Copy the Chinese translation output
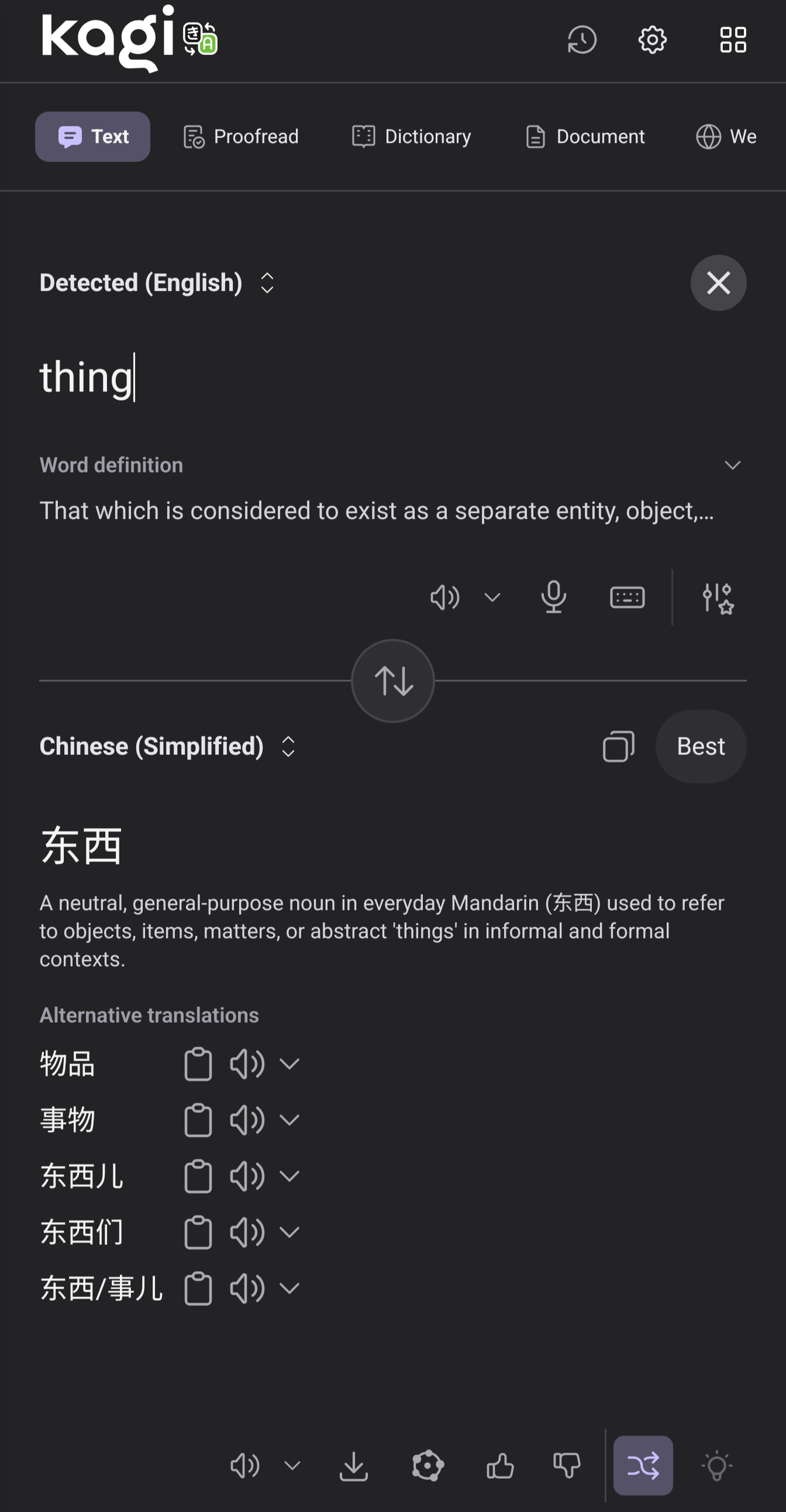The image size is (786, 1512). tap(618, 746)
